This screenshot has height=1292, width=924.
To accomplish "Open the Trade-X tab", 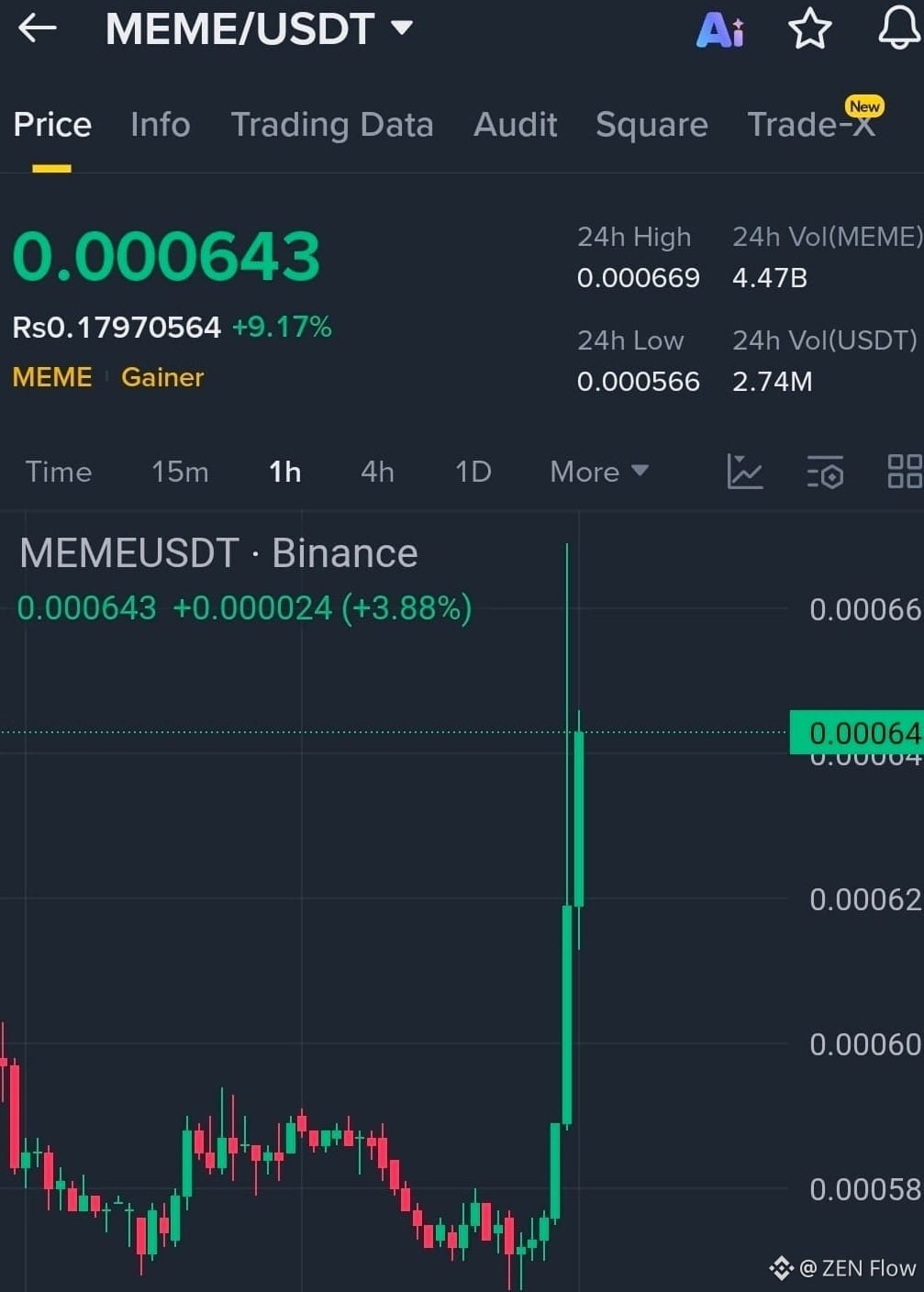I will pyautogui.click(x=811, y=125).
